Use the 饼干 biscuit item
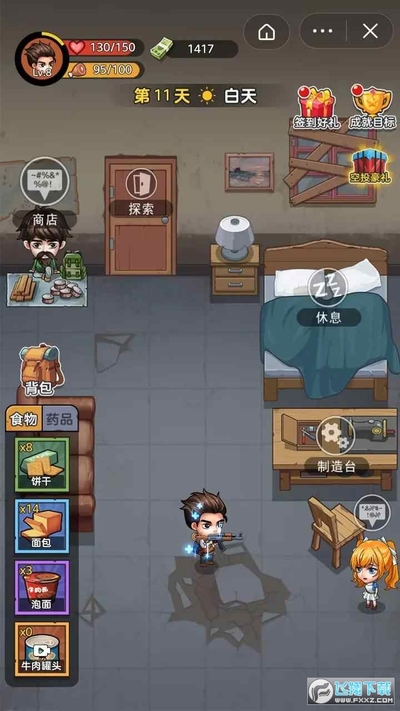Viewport: 400px width, 711px height. [x=42, y=464]
